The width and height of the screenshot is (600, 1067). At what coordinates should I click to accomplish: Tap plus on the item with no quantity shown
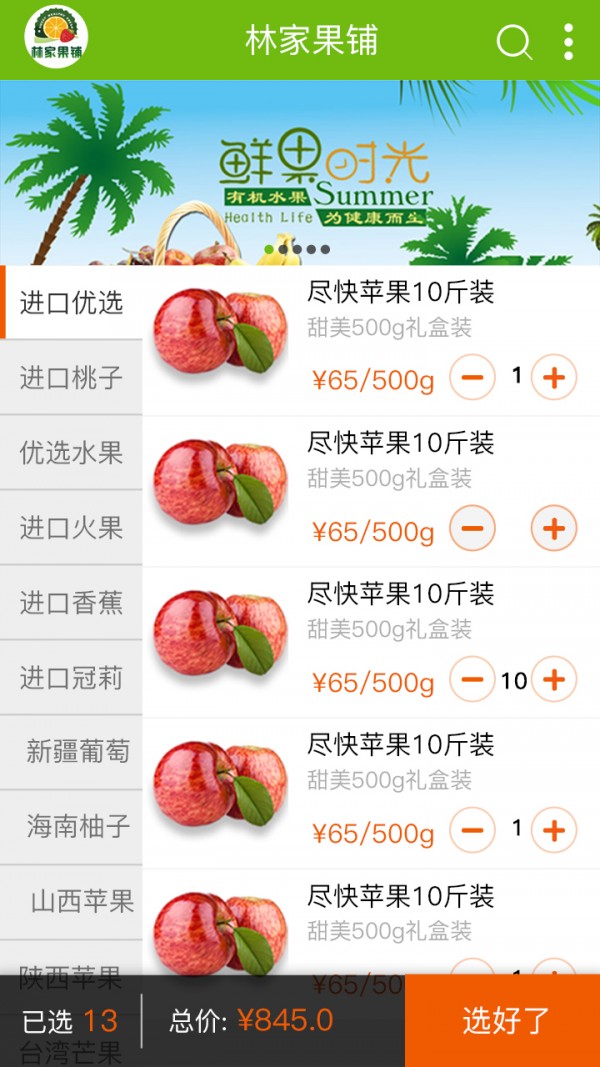point(553,528)
